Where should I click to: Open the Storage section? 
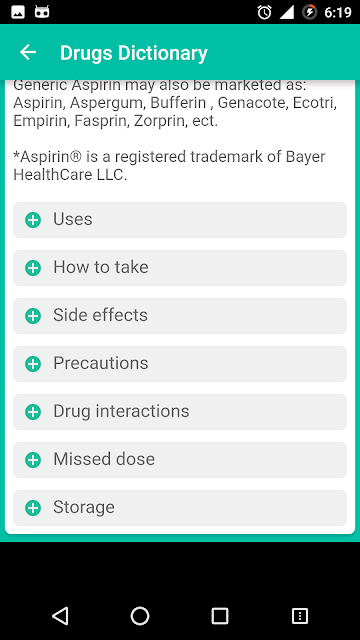180,508
